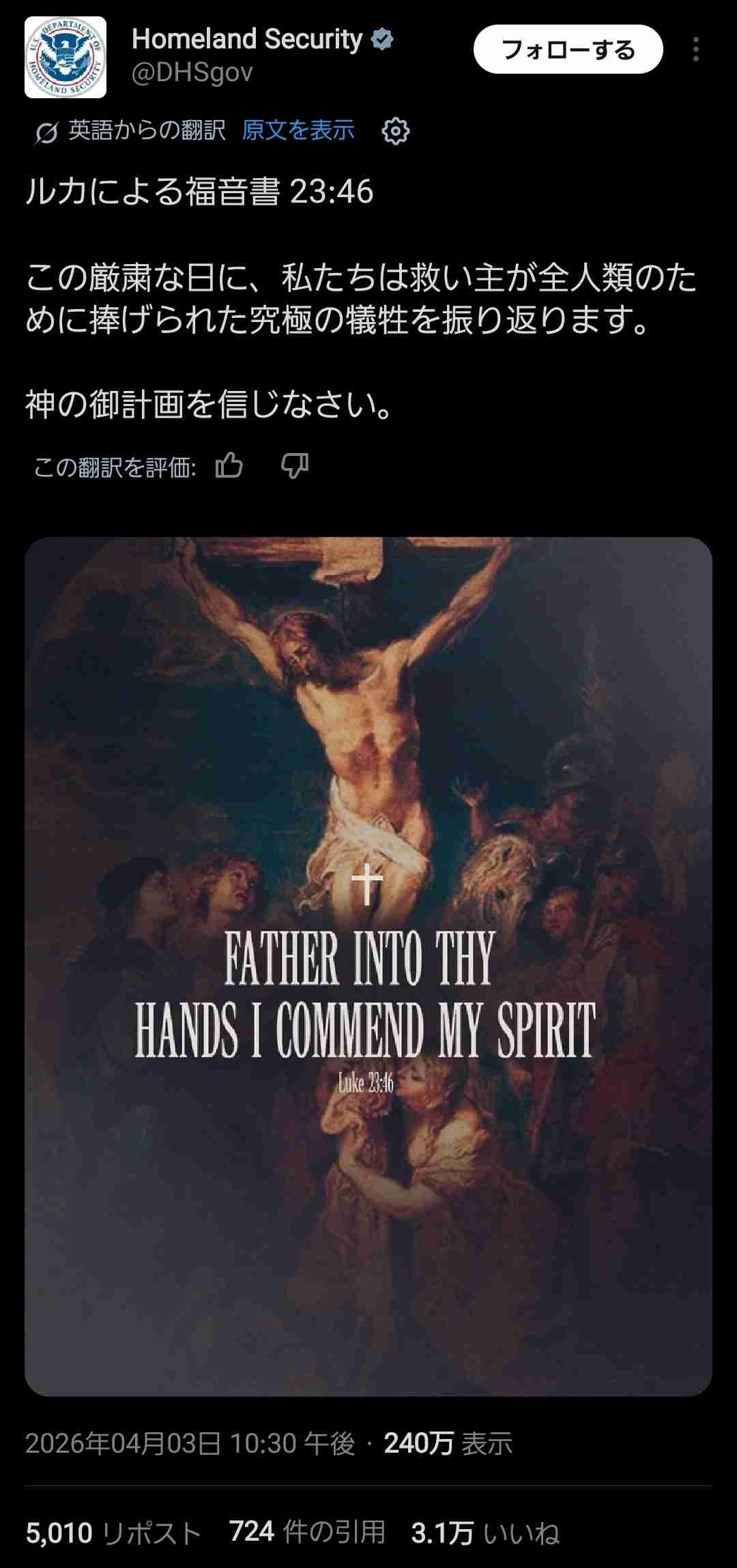
Task: View the 3.1万 いいね likes list
Action: click(485, 1533)
